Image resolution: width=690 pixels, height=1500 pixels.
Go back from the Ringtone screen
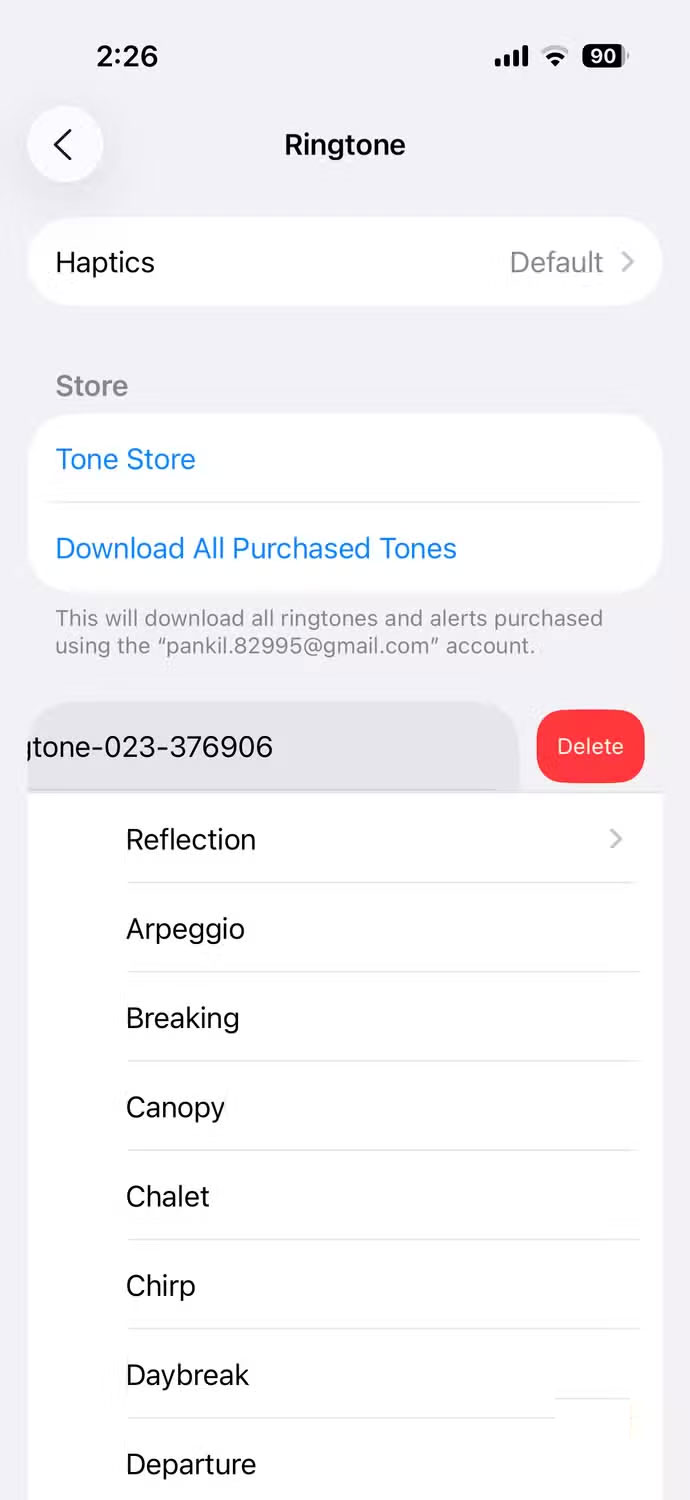(x=64, y=145)
